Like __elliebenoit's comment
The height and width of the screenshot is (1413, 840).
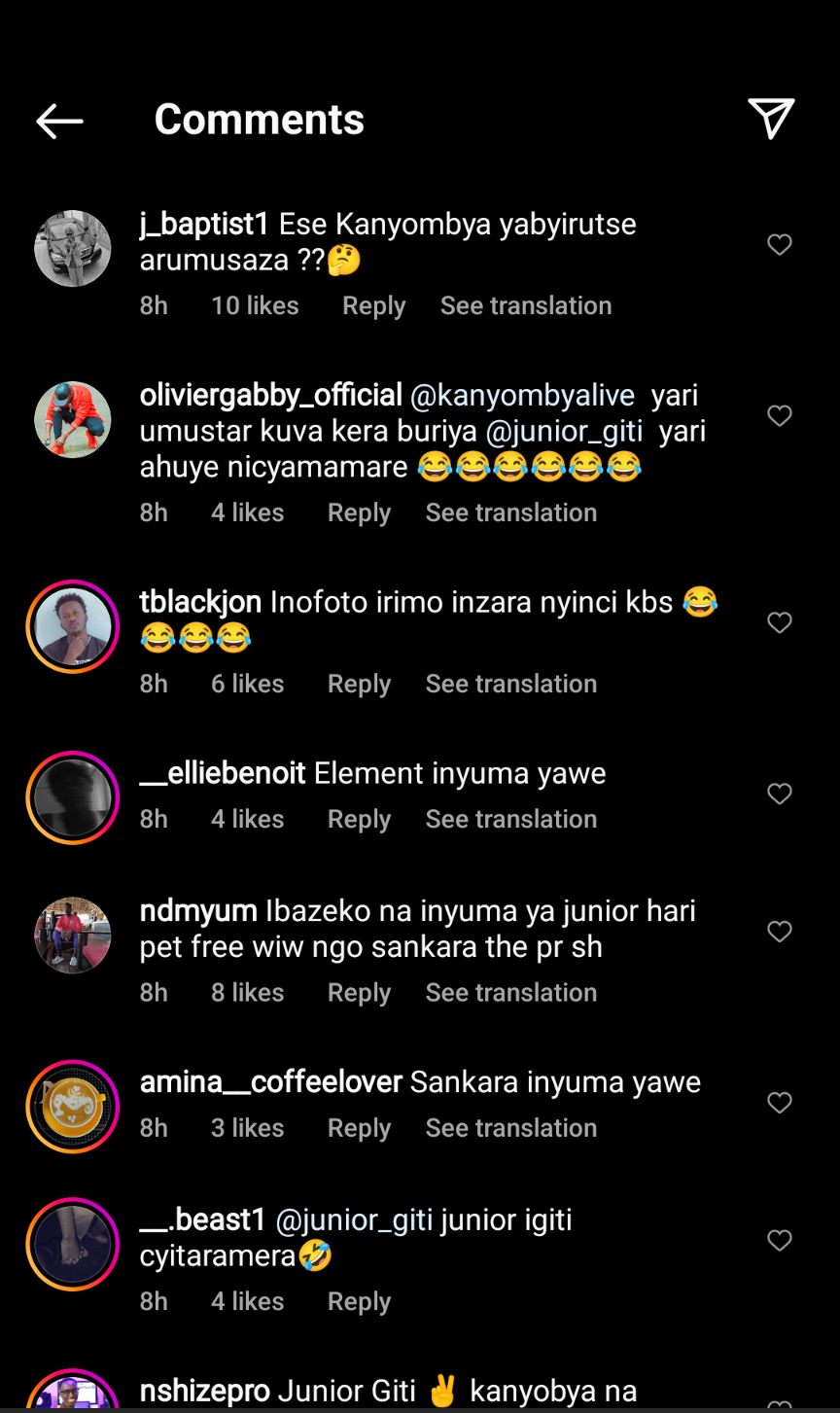[x=780, y=794]
